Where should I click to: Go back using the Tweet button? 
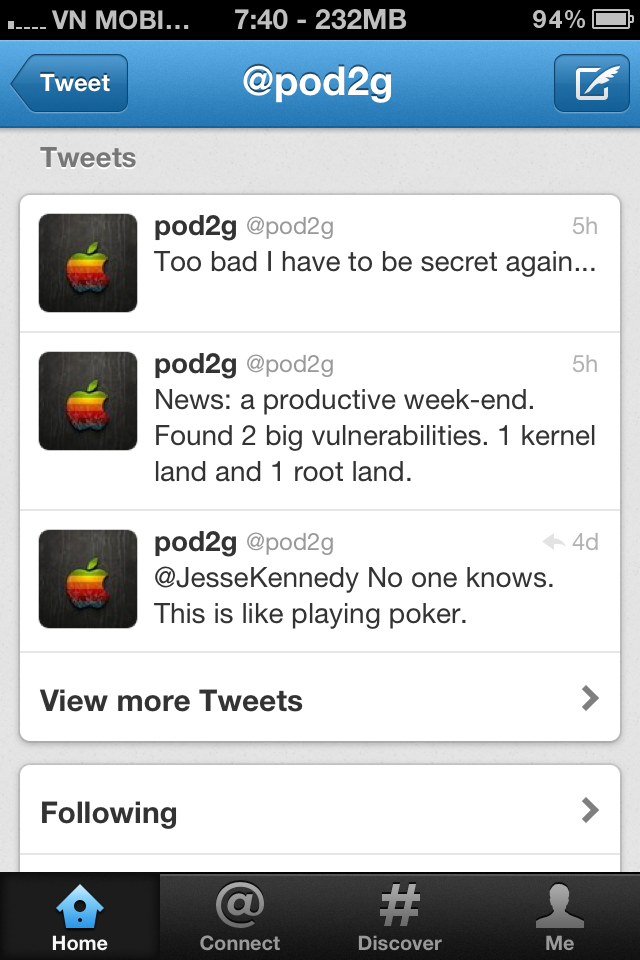click(70, 83)
